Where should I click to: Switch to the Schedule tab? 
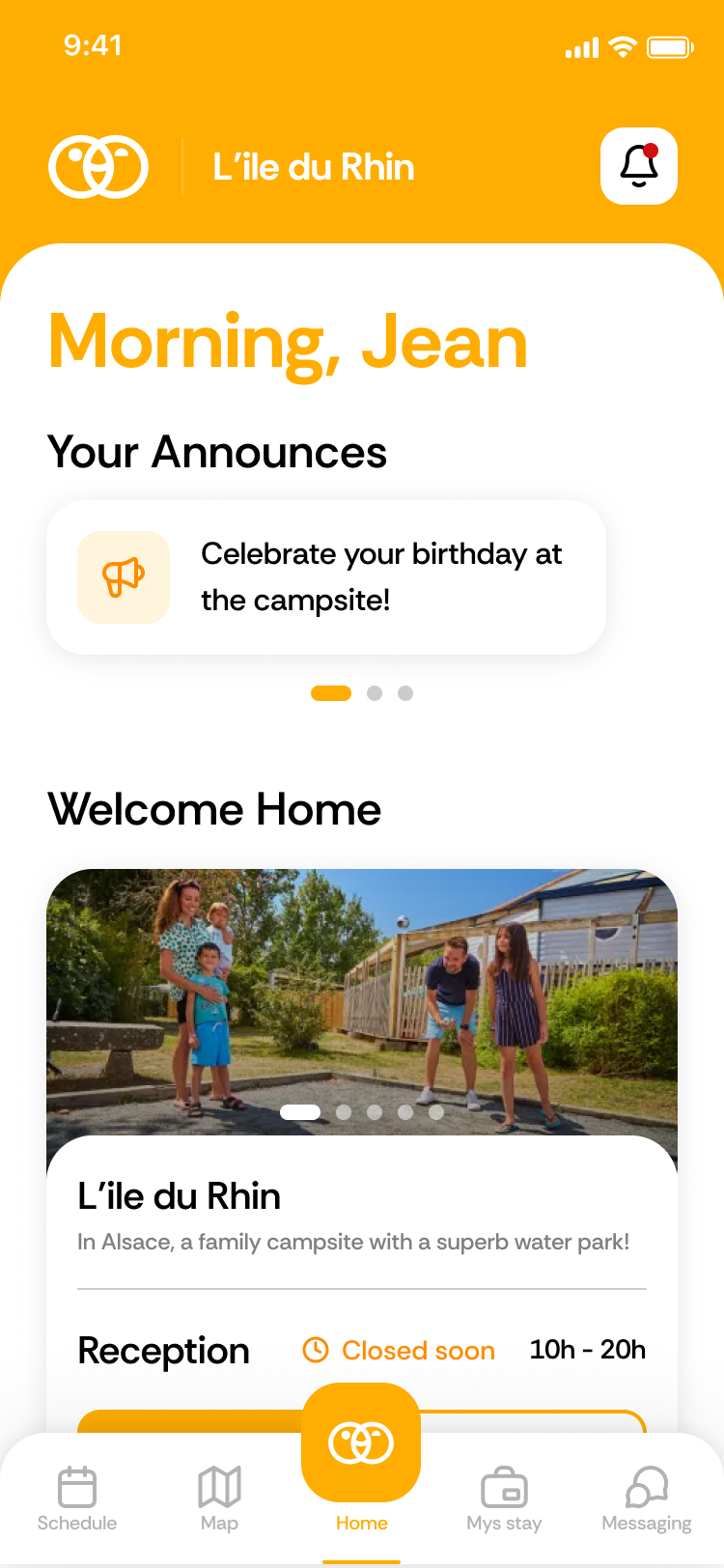coord(77,1498)
